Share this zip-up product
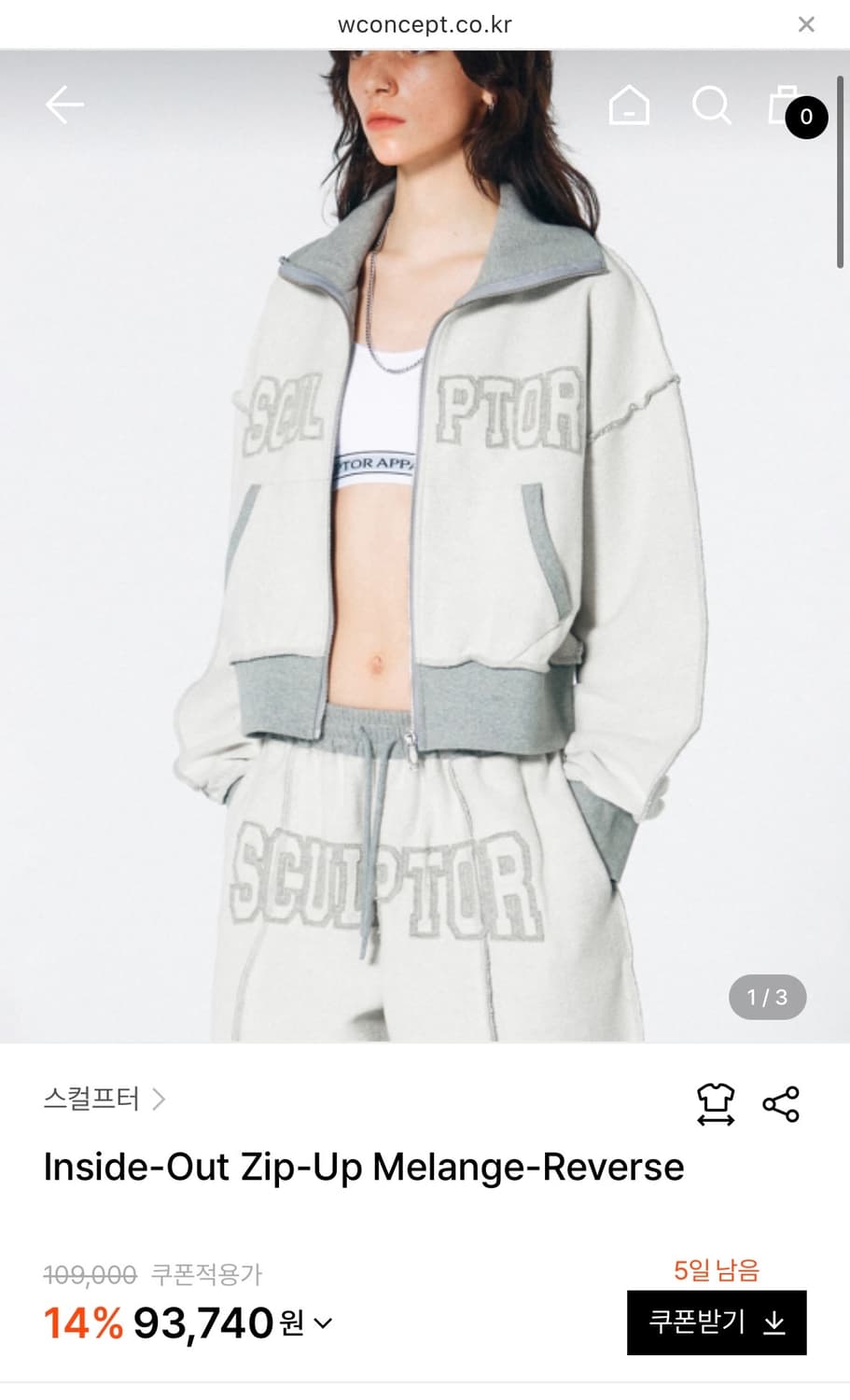This screenshot has width=850, height=1400. click(781, 1104)
